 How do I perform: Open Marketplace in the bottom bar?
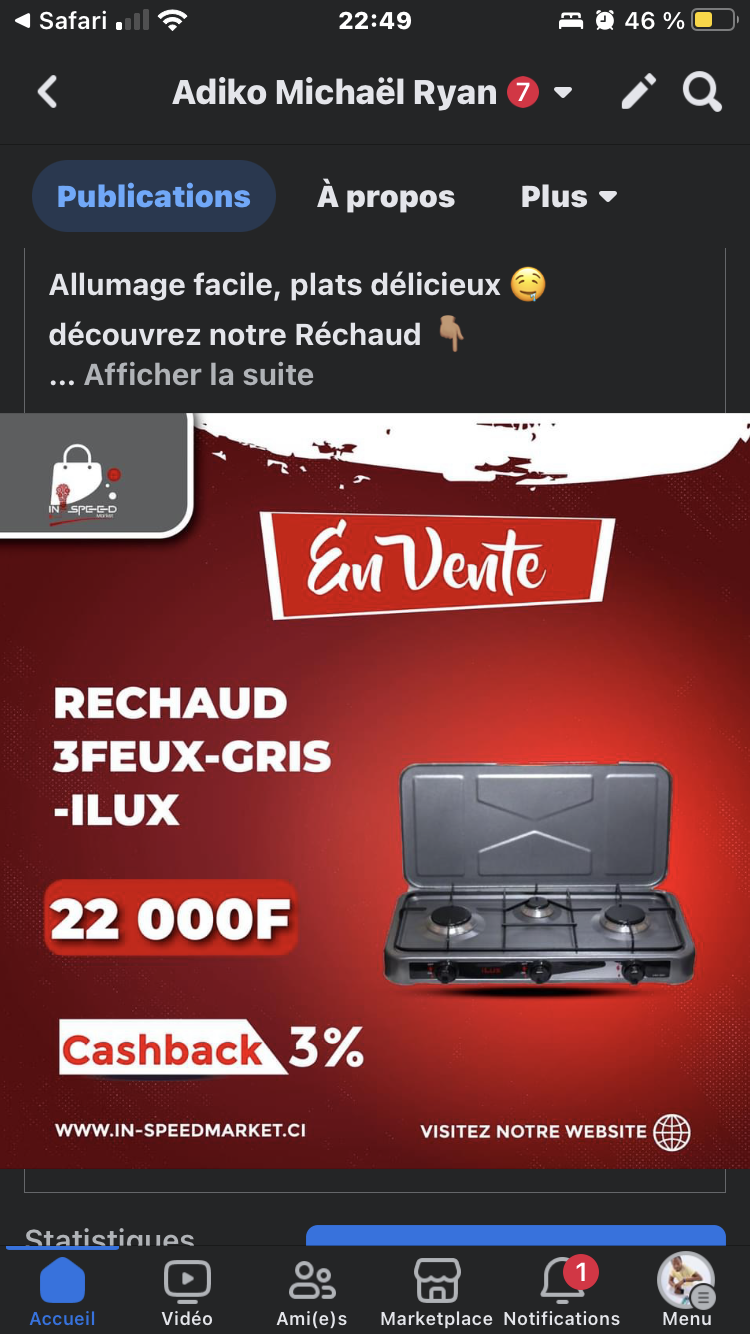point(437,1292)
